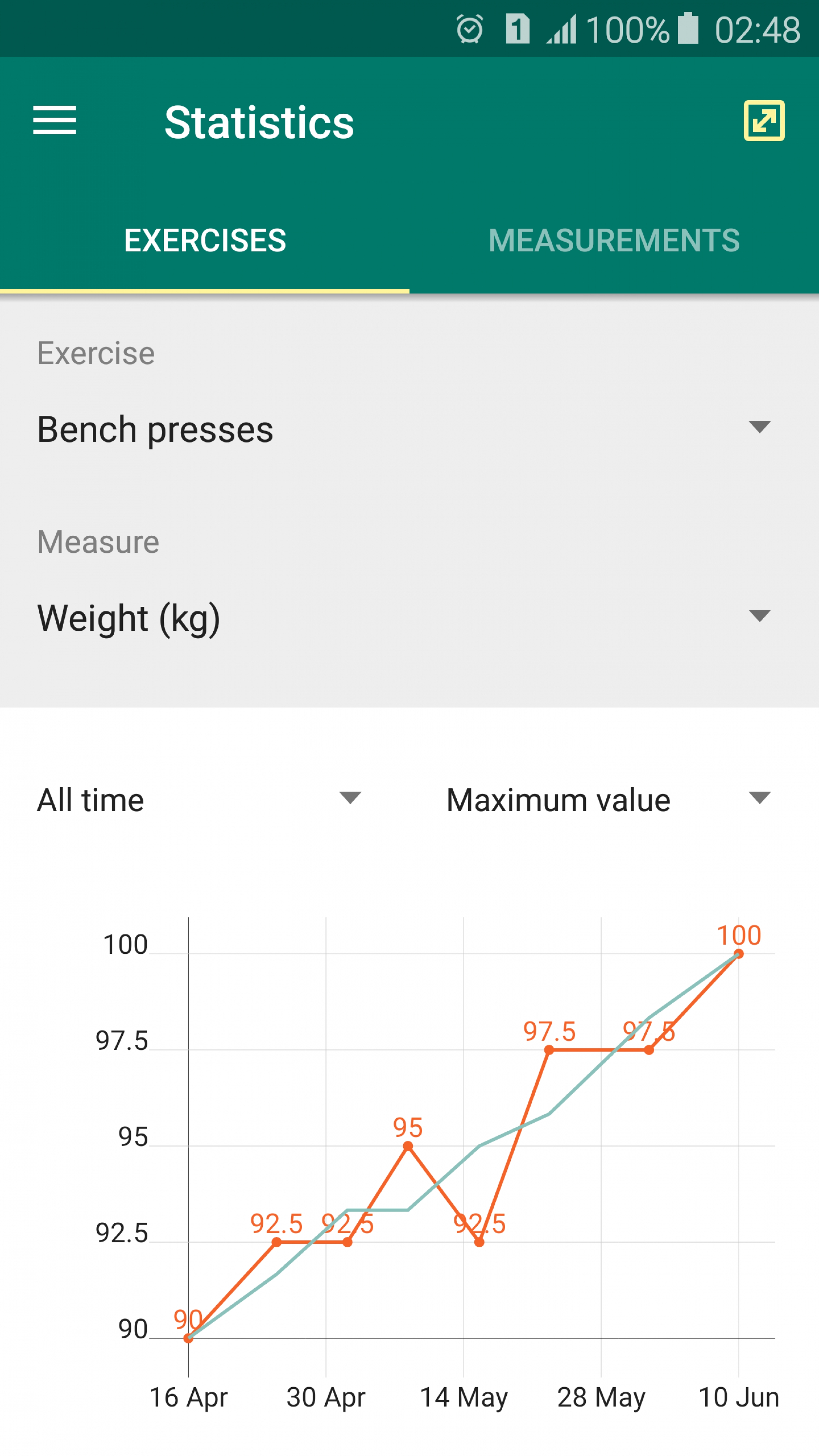Open the navigation drawer menu
819x1456 pixels.
54,120
